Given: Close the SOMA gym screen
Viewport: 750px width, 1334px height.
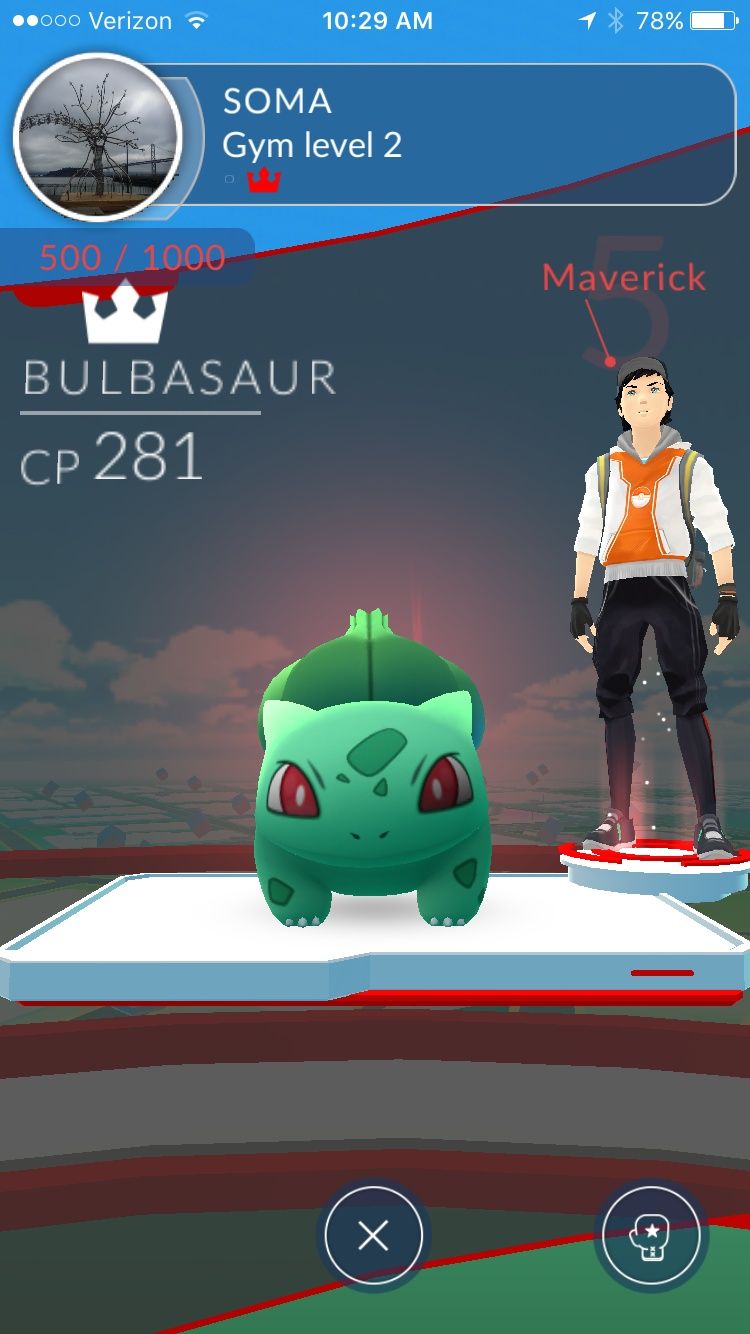Looking at the screenshot, I should tap(373, 1237).
